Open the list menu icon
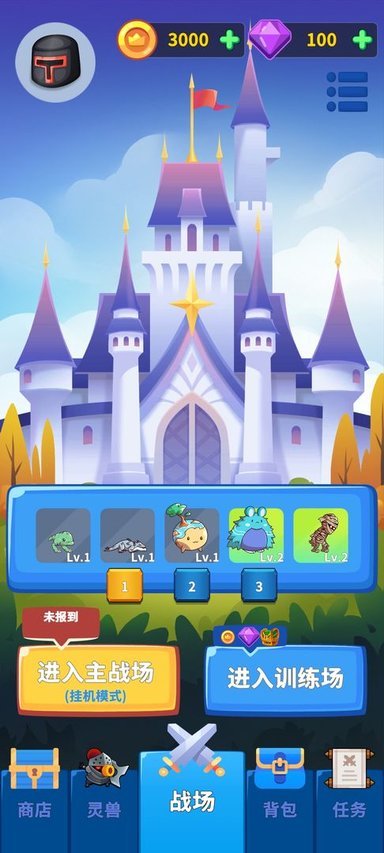 [347, 91]
